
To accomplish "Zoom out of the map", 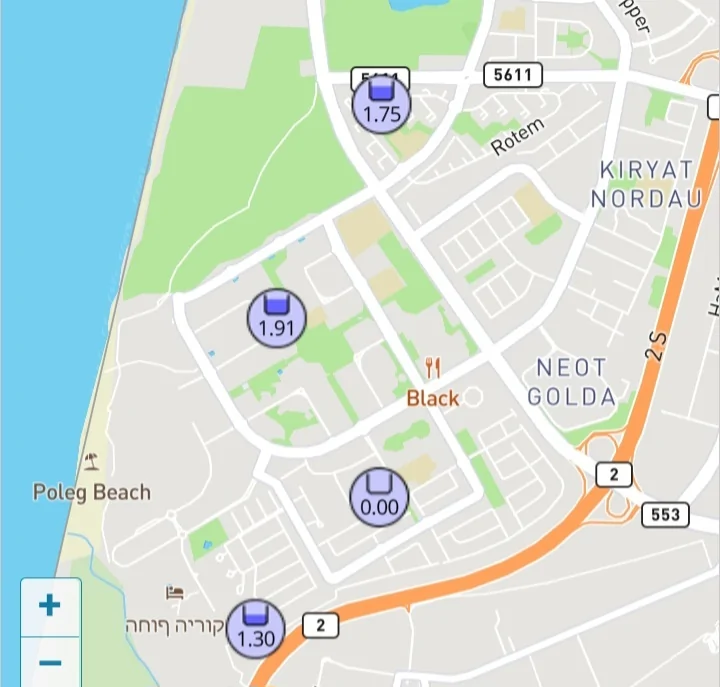I will (50, 662).
